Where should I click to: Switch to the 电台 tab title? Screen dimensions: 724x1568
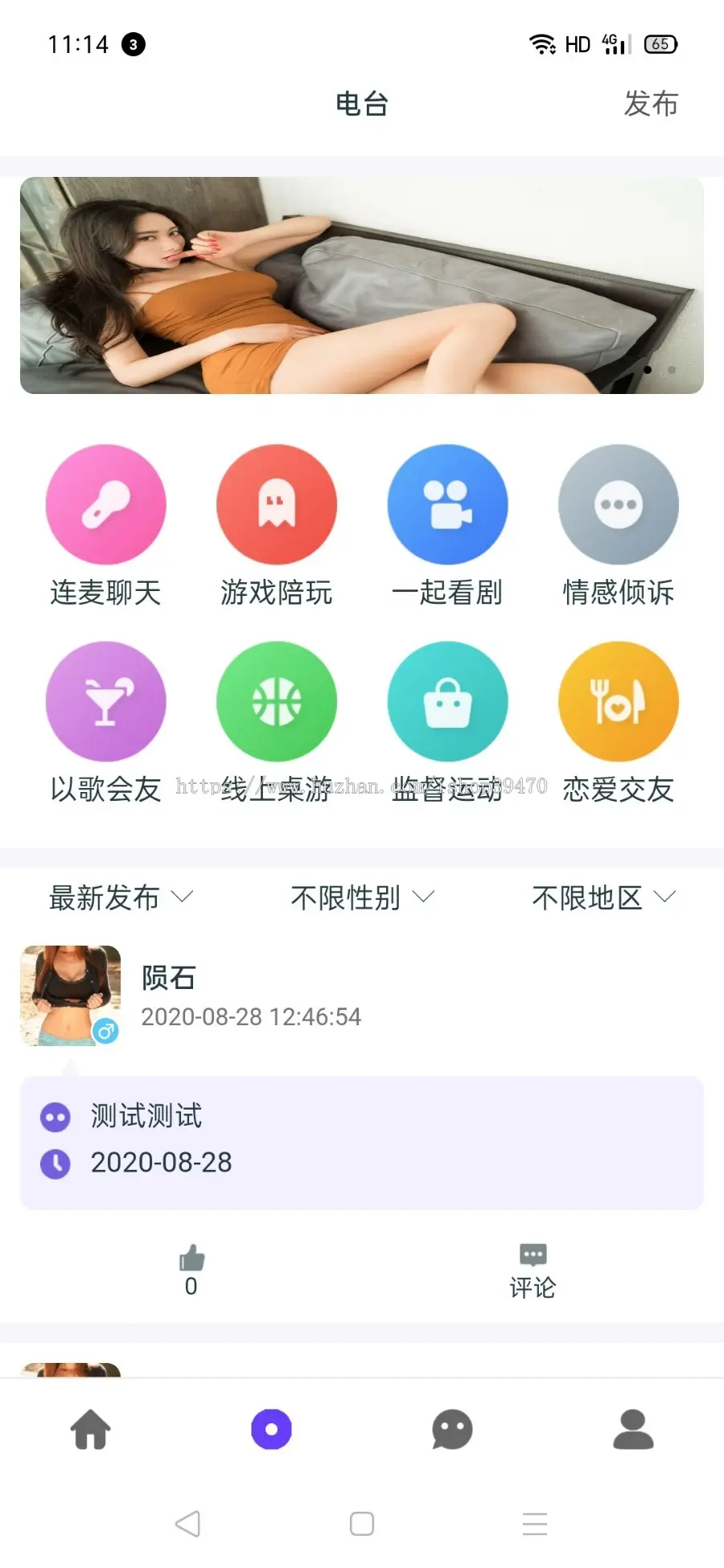[361, 105]
